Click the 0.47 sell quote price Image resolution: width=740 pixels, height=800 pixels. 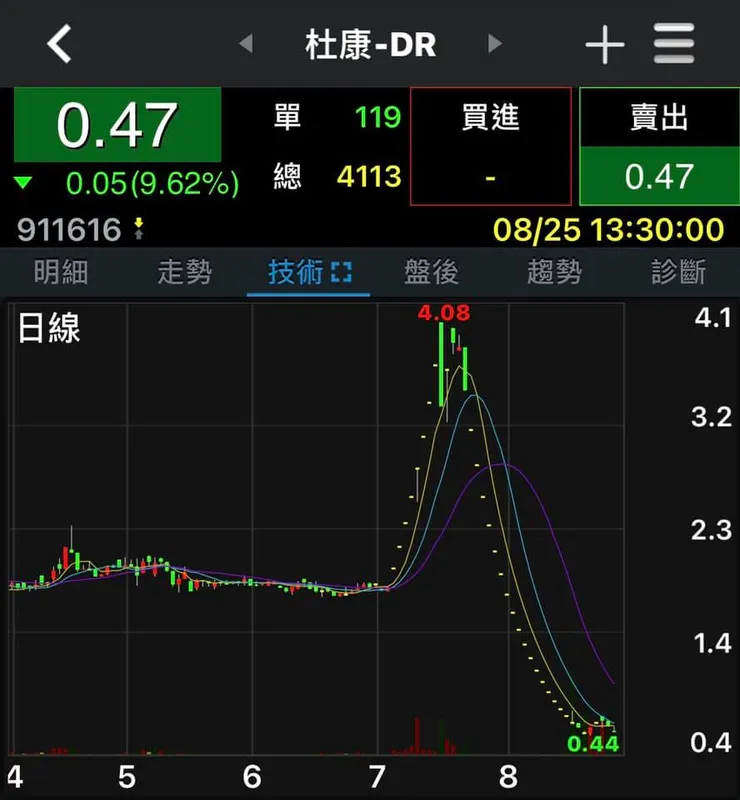658,176
